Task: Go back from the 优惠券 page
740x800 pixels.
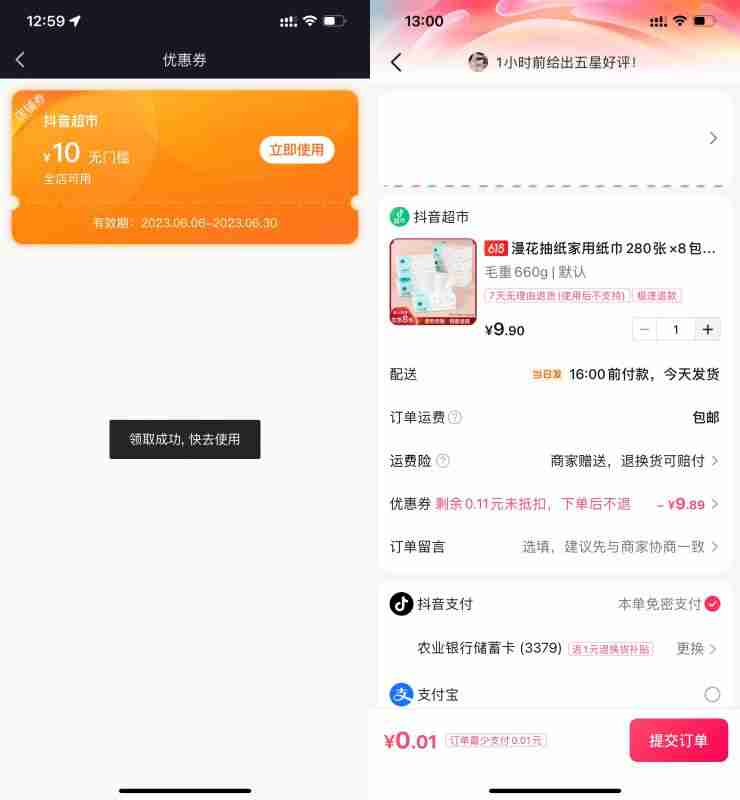Action: click(x=20, y=60)
